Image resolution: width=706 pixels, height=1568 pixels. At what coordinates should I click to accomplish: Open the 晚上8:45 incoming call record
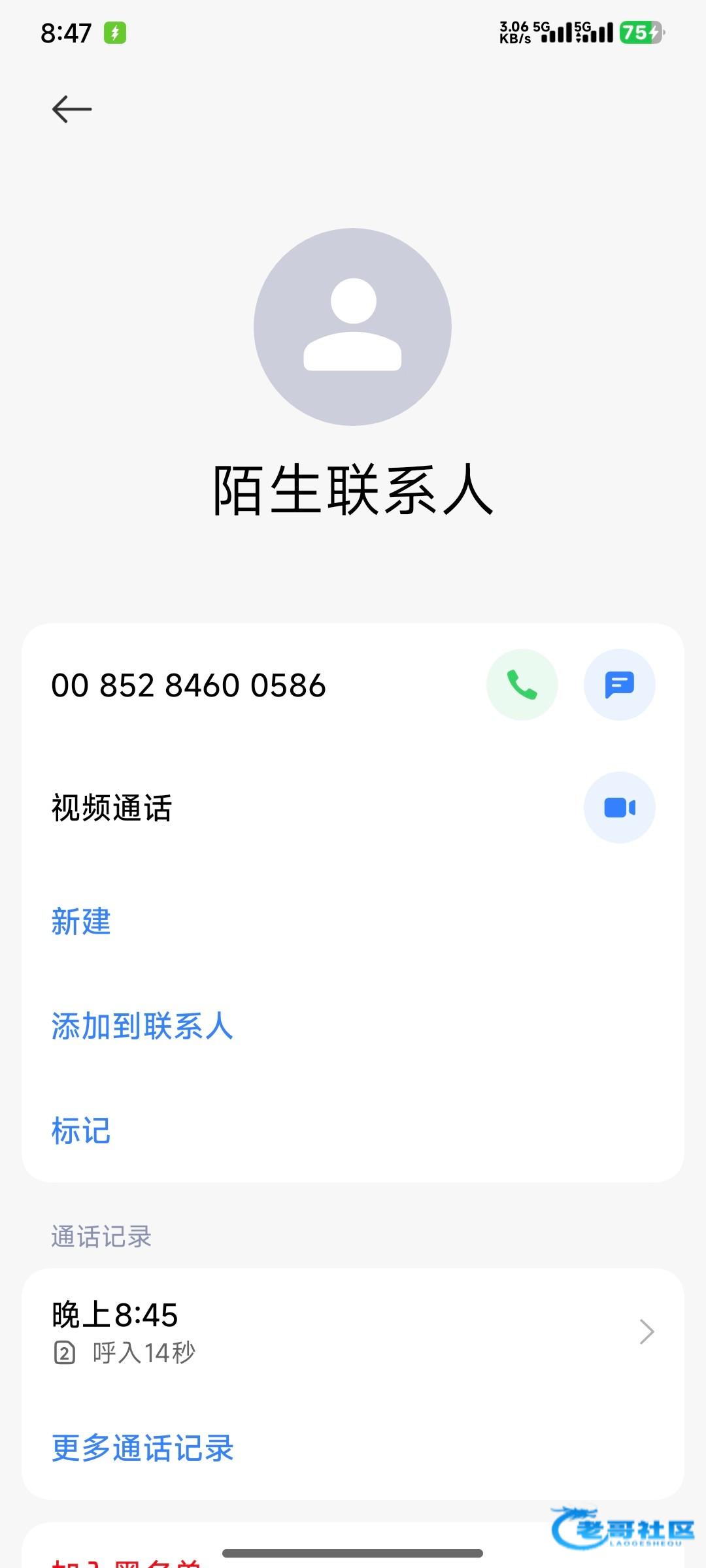pyautogui.click(x=353, y=1331)
